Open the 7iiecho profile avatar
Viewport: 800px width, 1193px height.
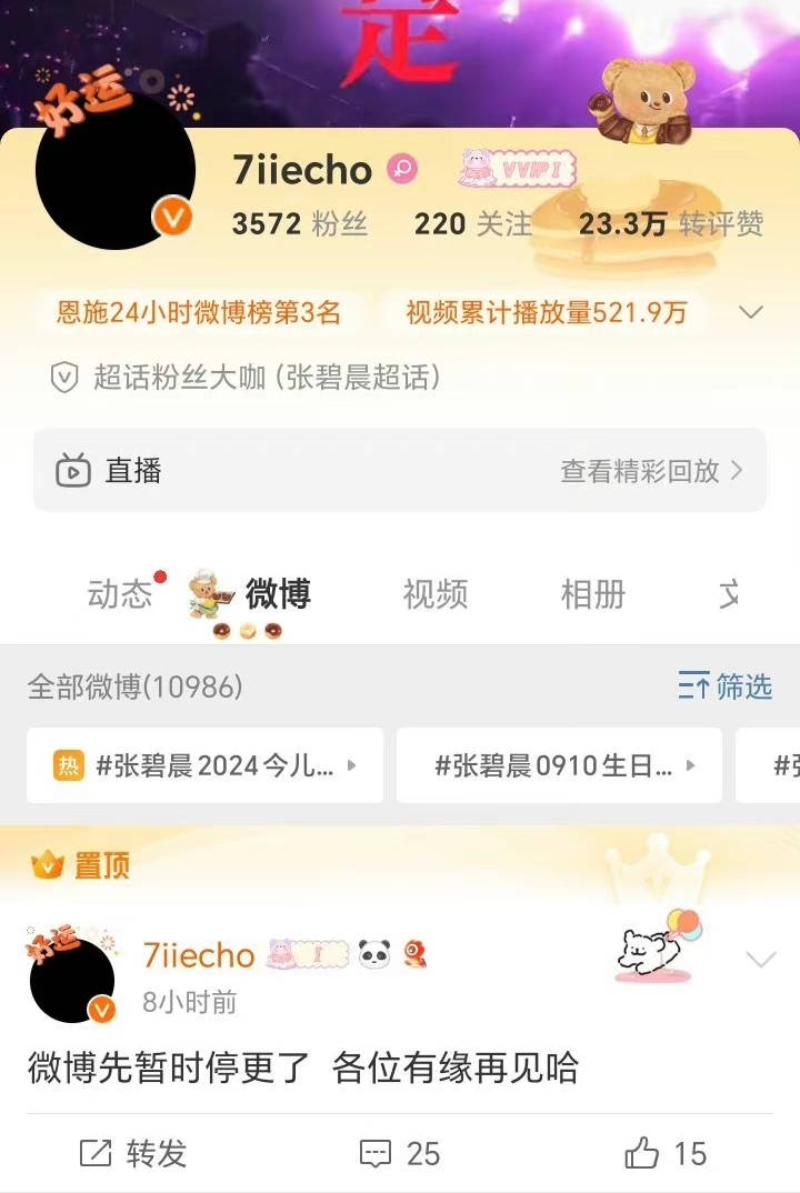tap(114, 170)
